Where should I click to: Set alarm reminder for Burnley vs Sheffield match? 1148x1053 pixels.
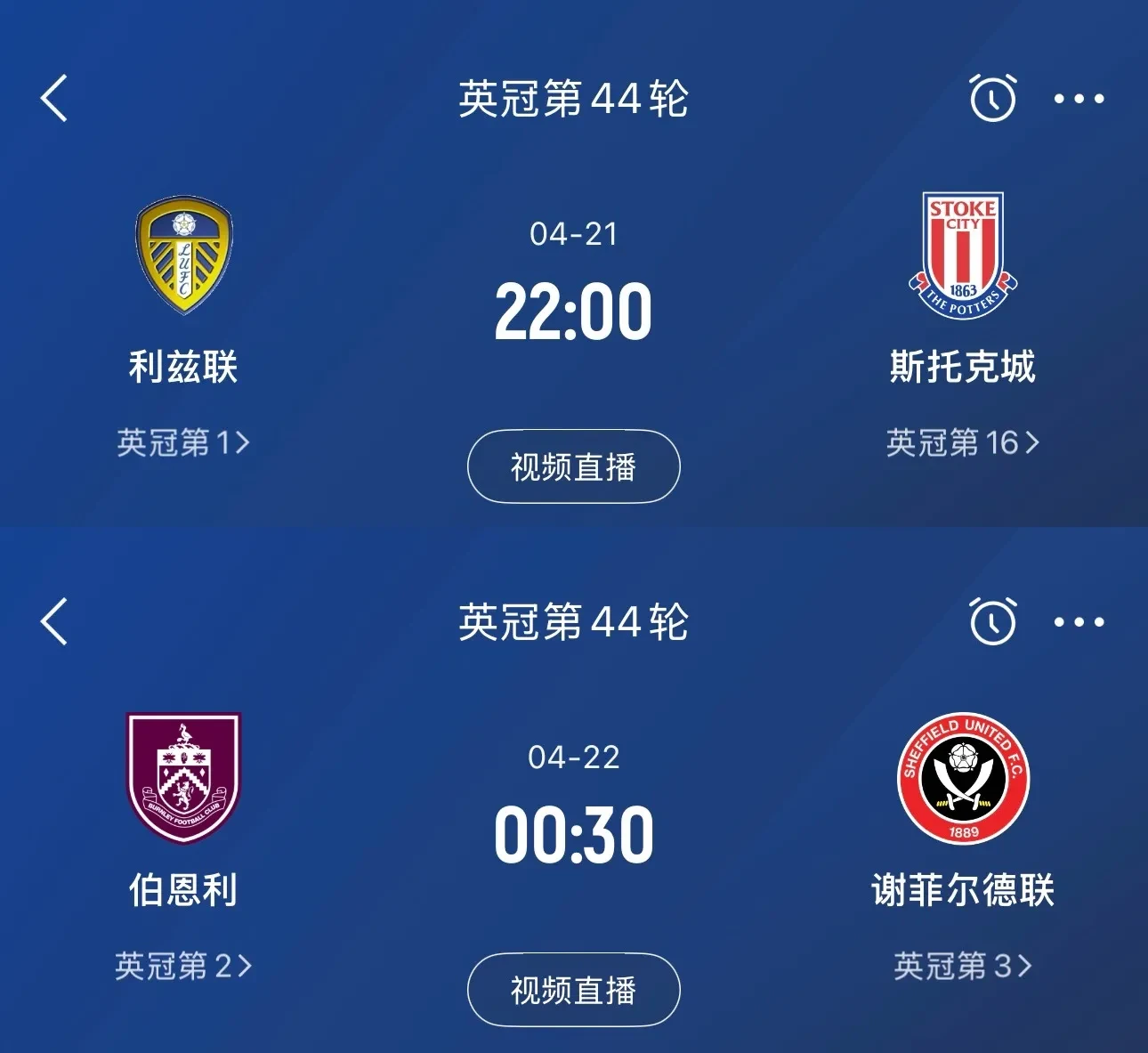[x=992, y=621]
